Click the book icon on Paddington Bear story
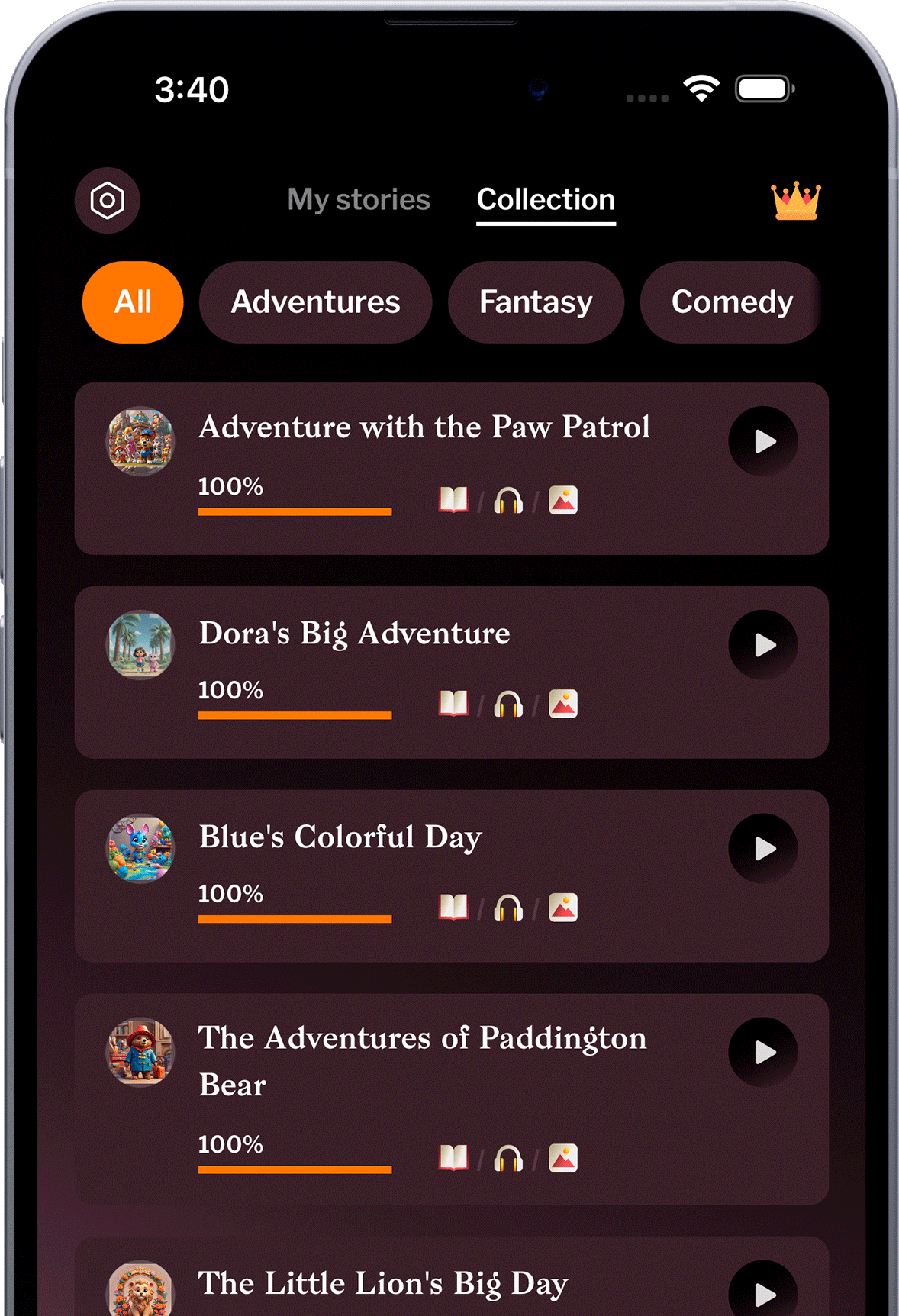899x1316 pixels. [453, 1158]
